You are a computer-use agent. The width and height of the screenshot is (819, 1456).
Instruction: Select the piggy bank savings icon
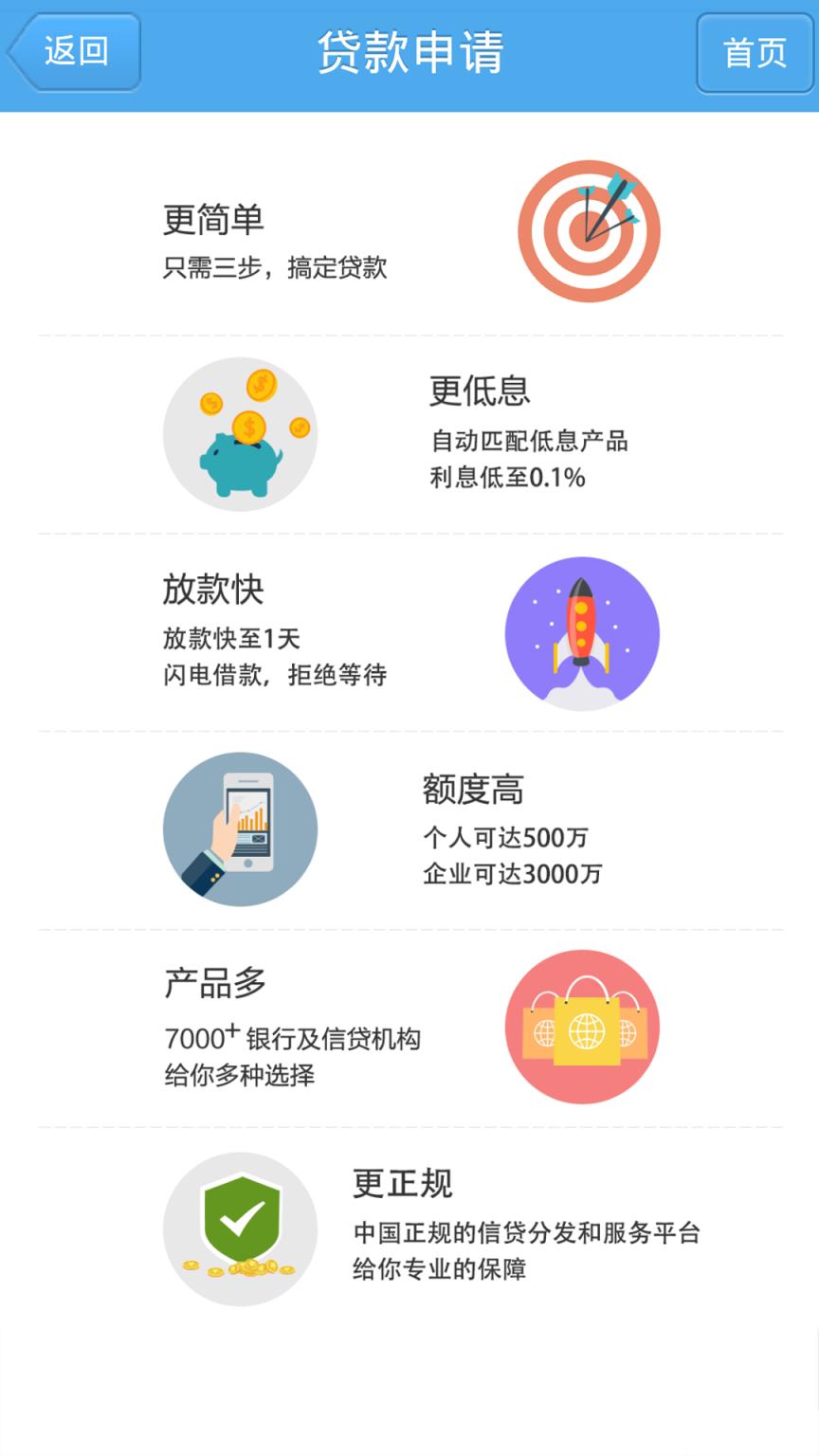(240, 446)
